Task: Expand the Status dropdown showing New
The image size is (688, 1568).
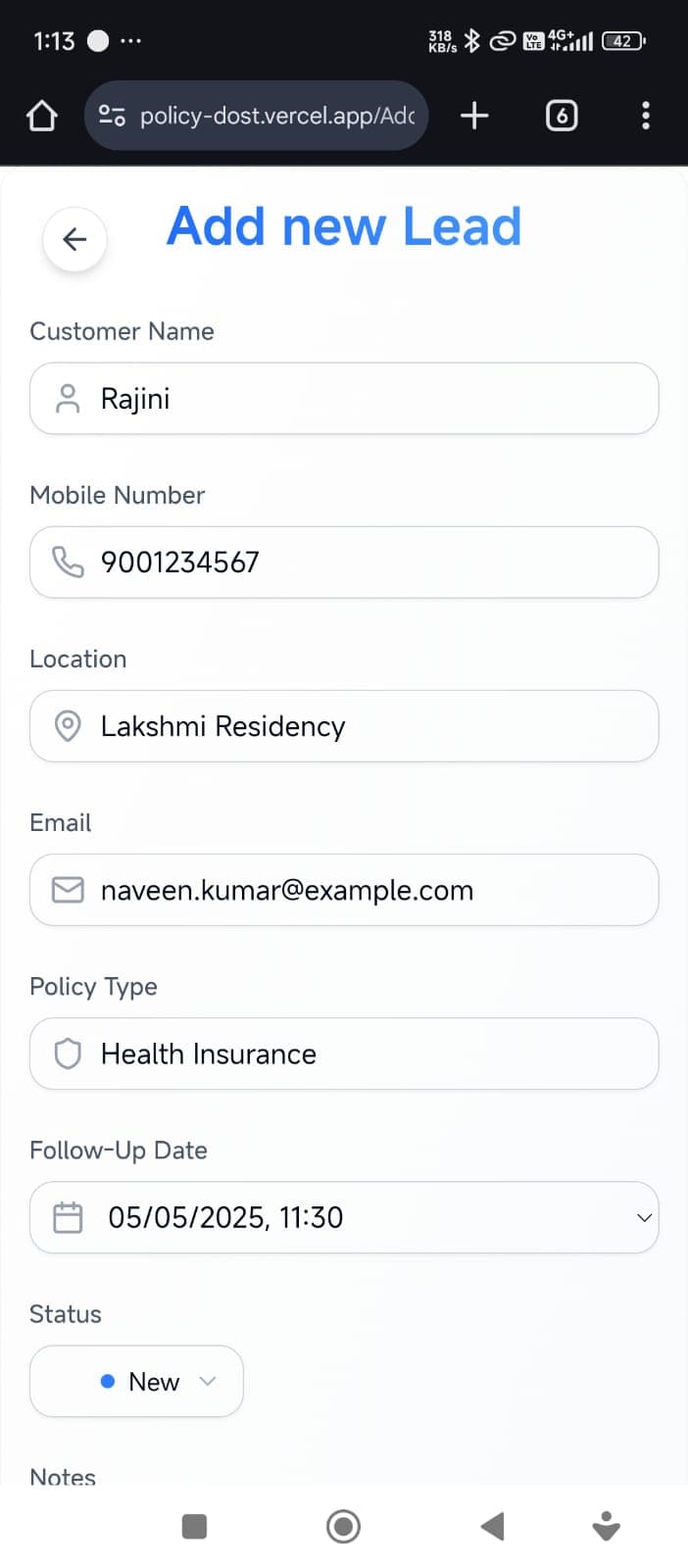Action: [137, 1381]
